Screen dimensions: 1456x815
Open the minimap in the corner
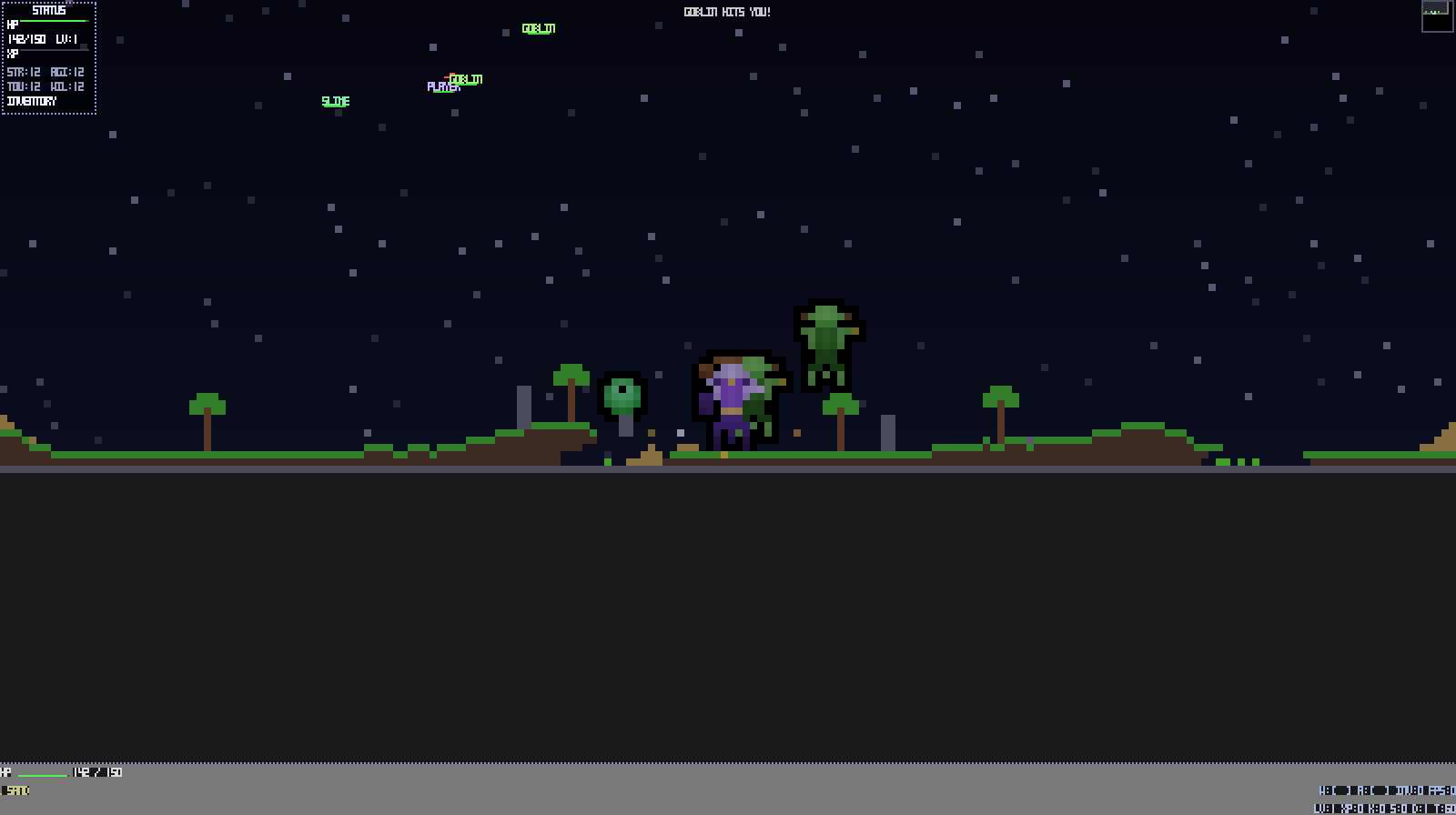tap(1438, 16)
